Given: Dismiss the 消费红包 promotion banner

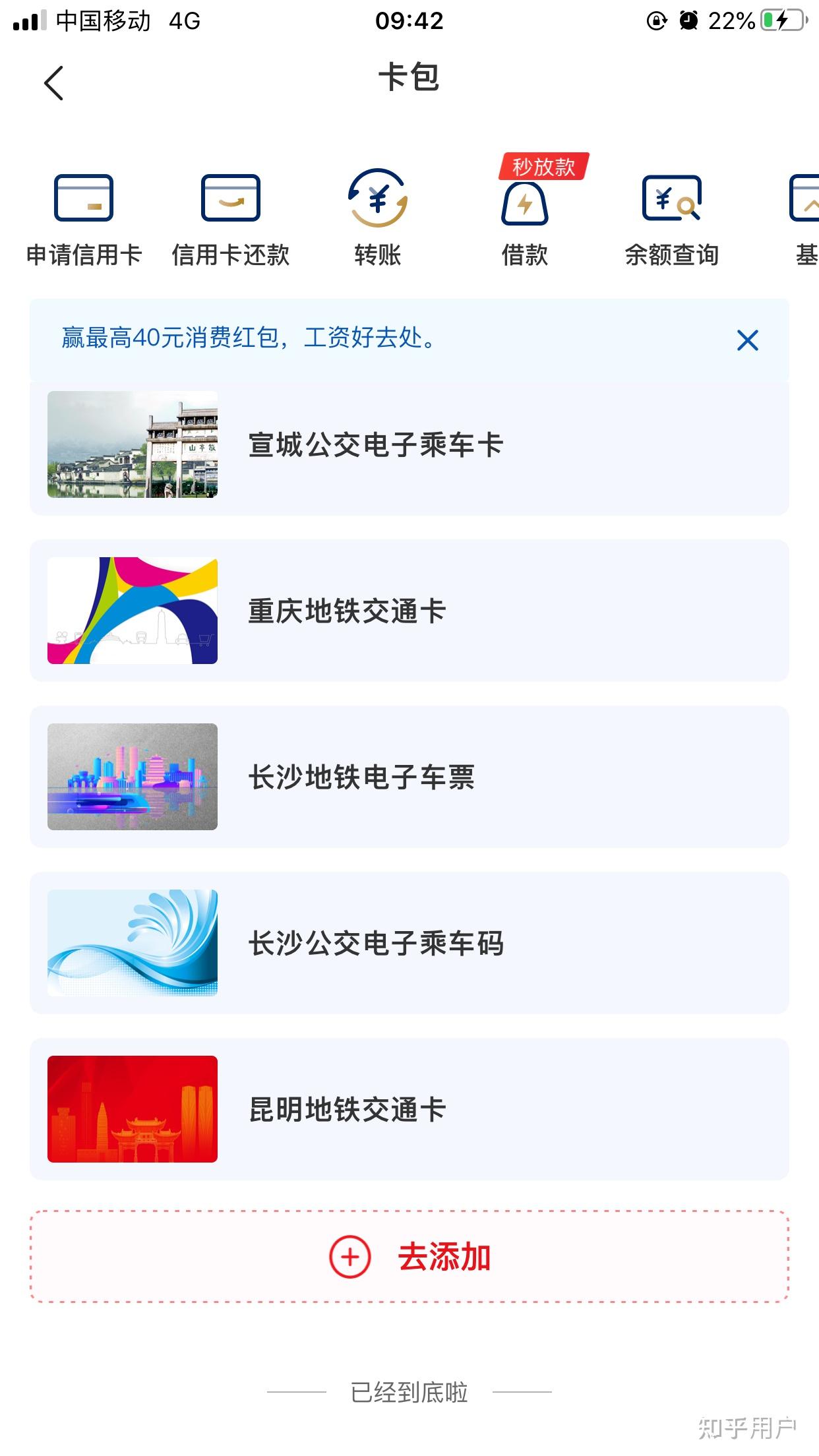Looking at the screenshot, I should tap(747, 340).
